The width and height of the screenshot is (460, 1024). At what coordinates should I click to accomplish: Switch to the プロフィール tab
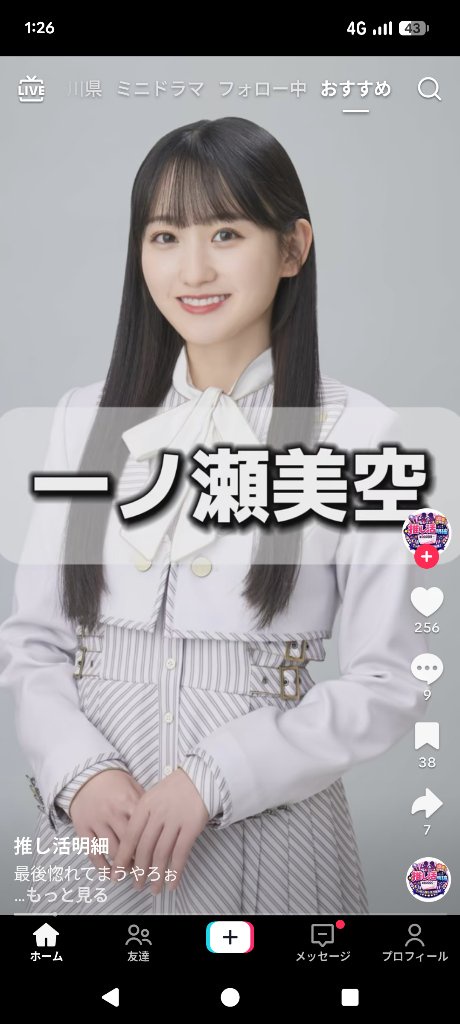[x=415, y=943]
